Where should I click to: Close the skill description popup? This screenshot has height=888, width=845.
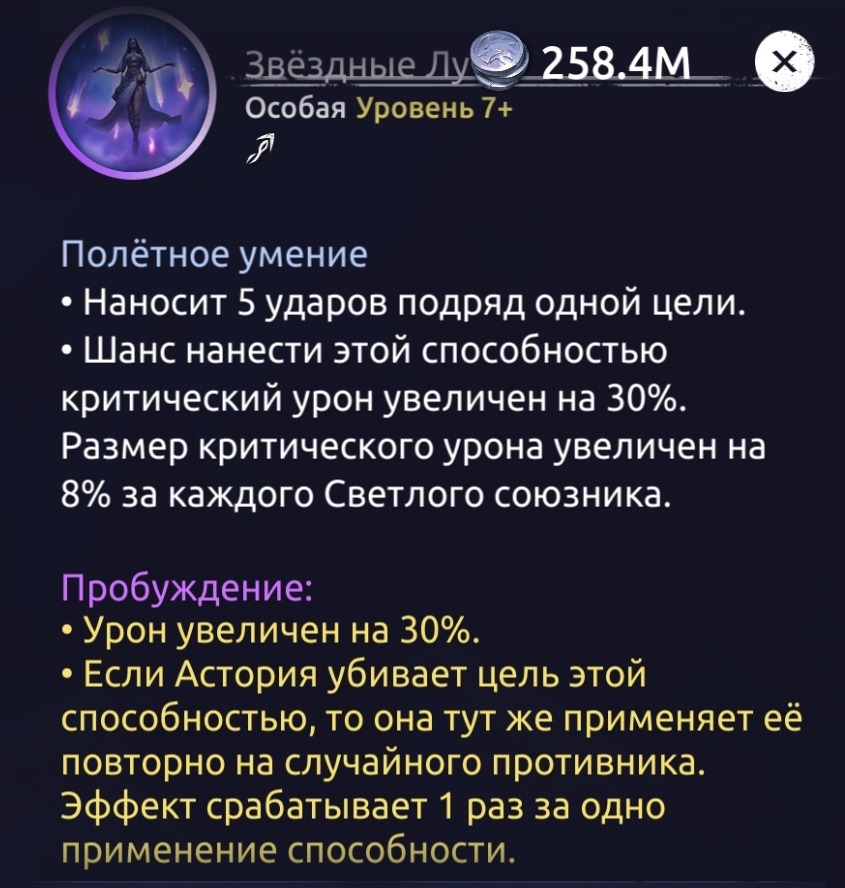(x=786, y=64)
